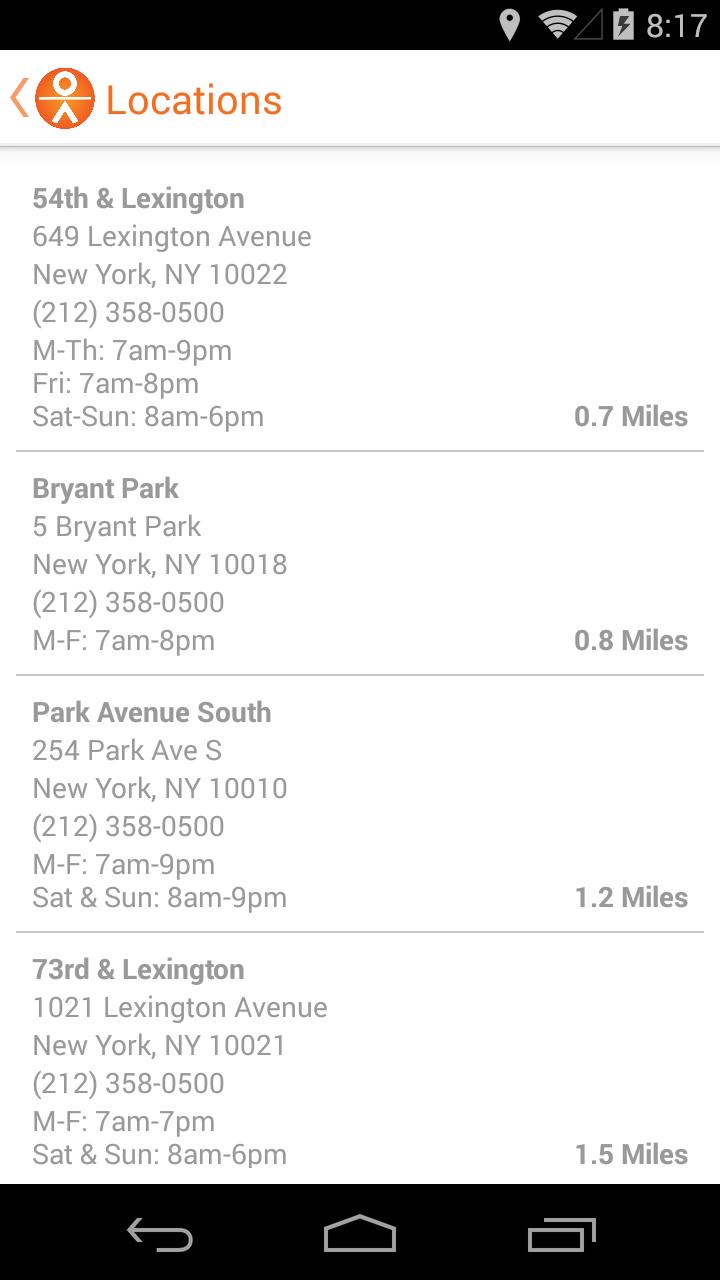This screenshot has width=720, height=1280.
Task: Go back using the Locations header arrow
Action: (x=20, y=99)
